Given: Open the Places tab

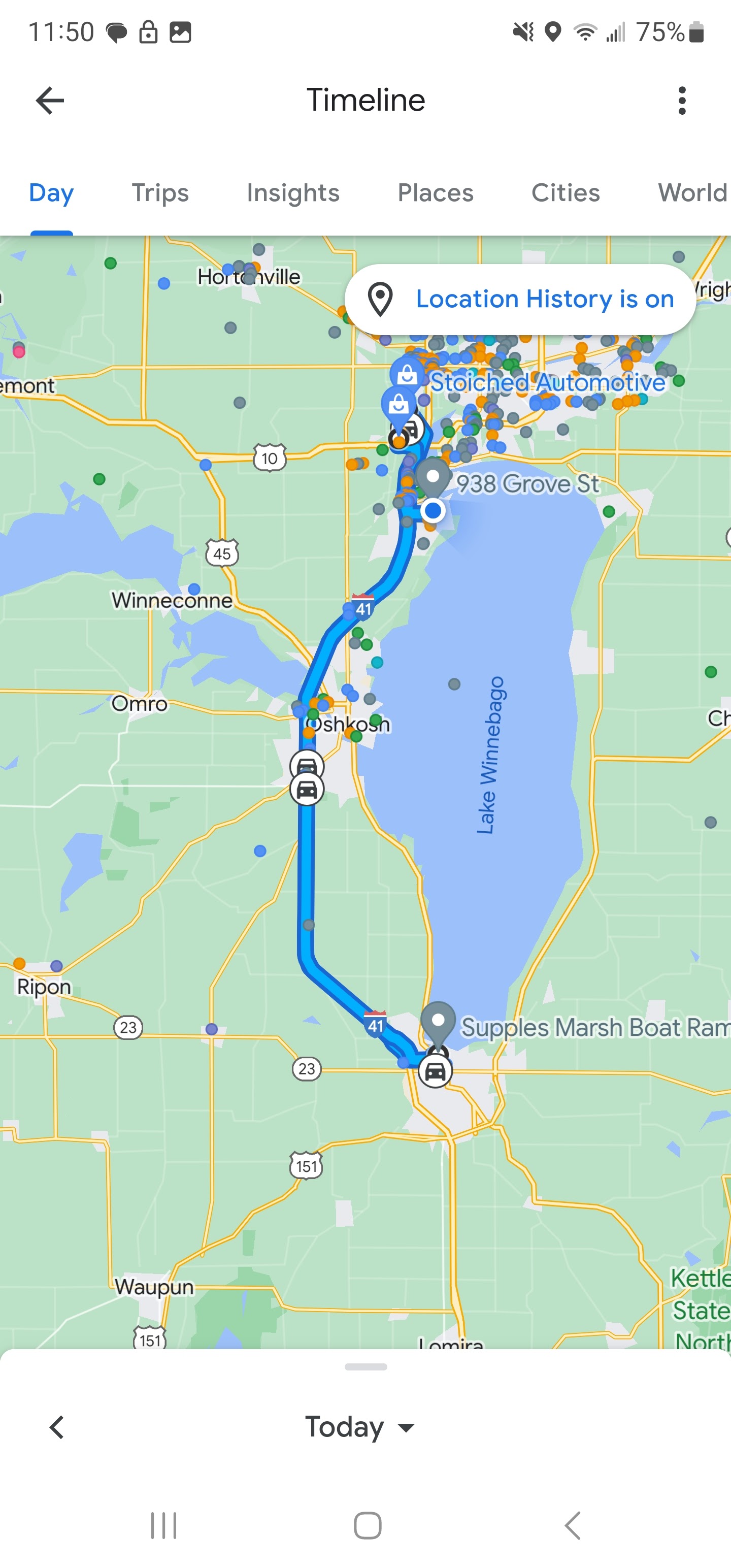Looking at the screenshot, I should (x=435, y=193).
